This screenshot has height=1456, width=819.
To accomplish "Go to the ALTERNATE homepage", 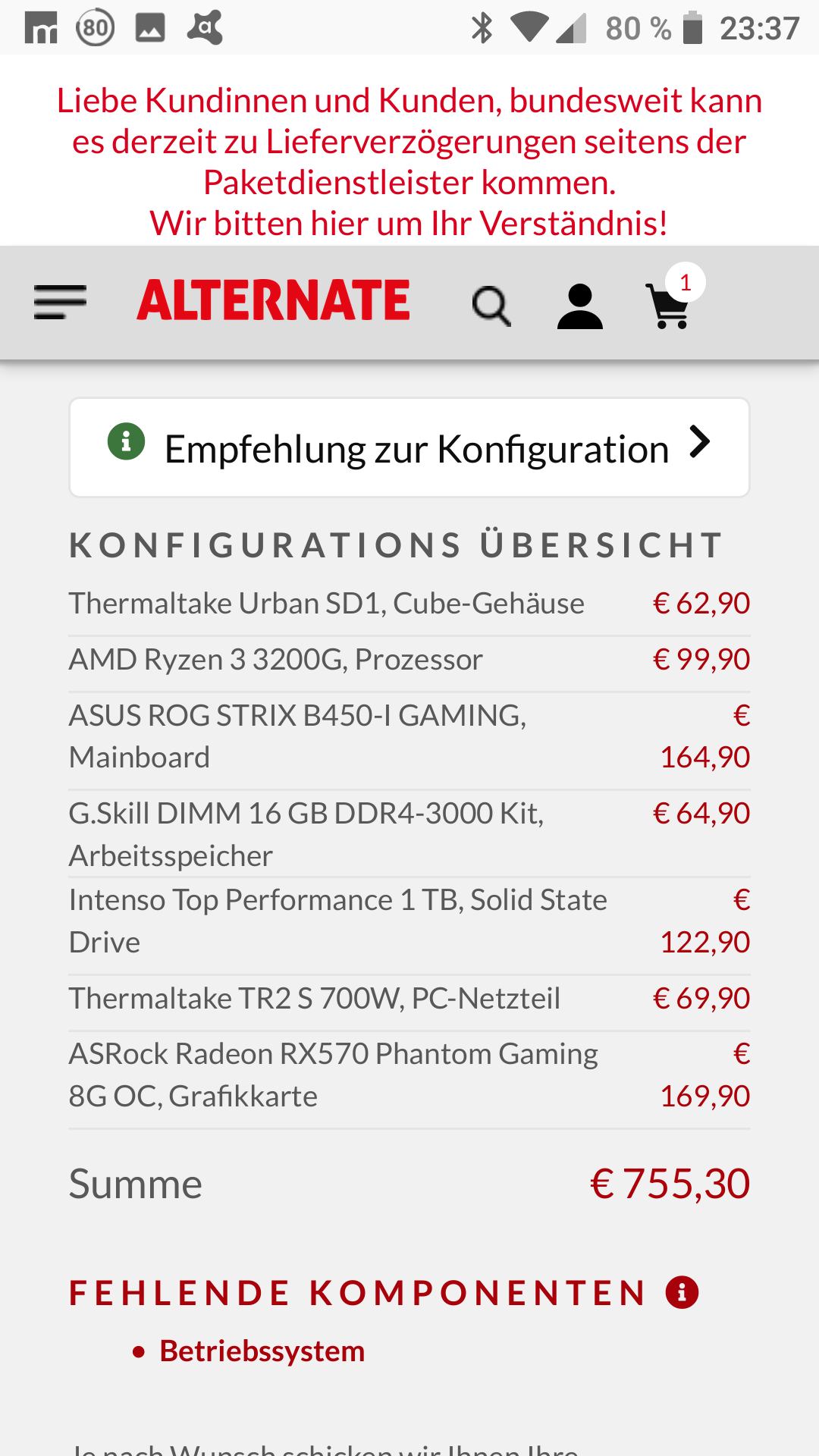I will 274,300.
